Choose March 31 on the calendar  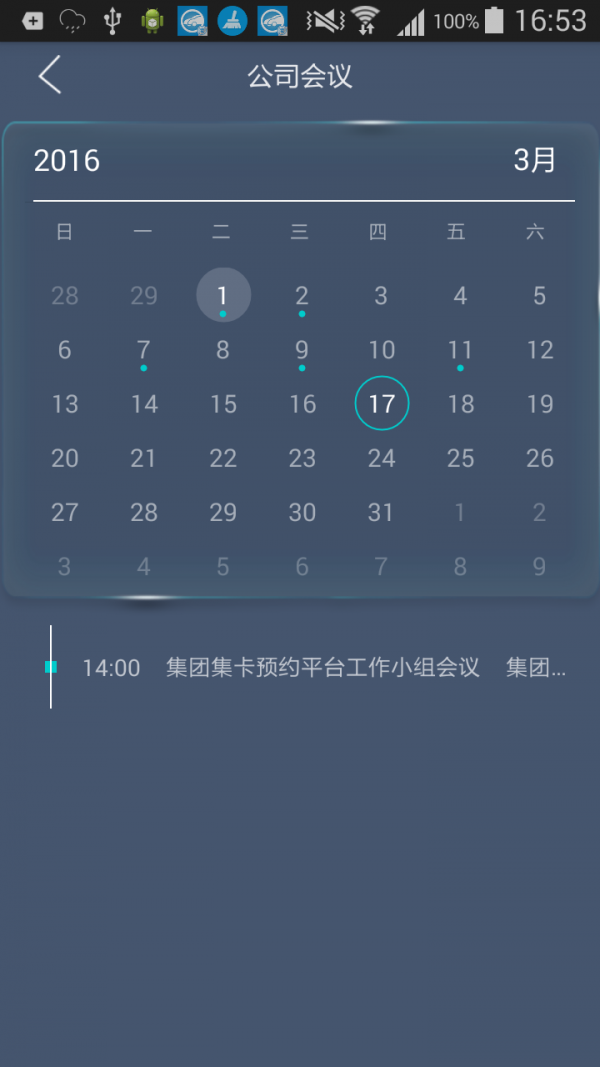pos(381,512)
